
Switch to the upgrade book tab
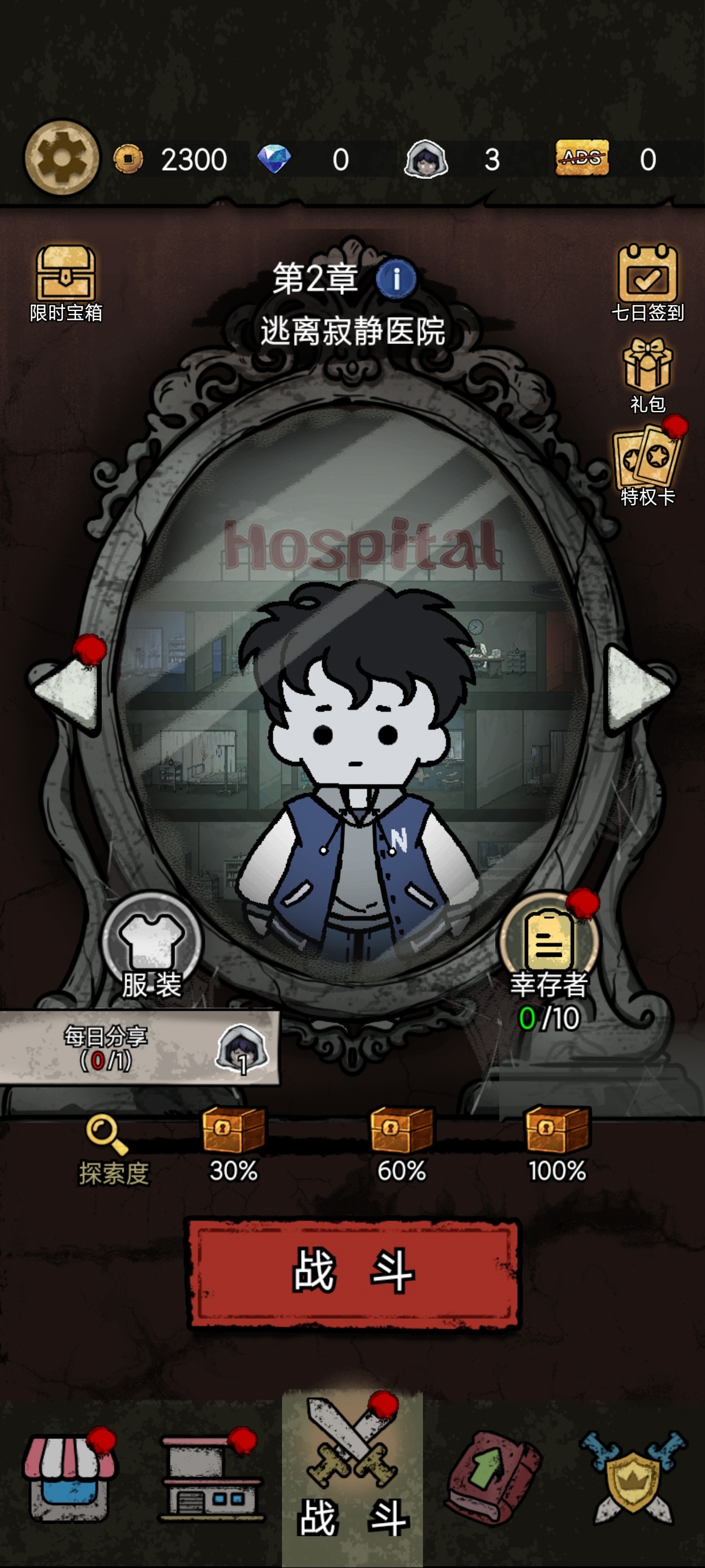(x=494, y=1477)
